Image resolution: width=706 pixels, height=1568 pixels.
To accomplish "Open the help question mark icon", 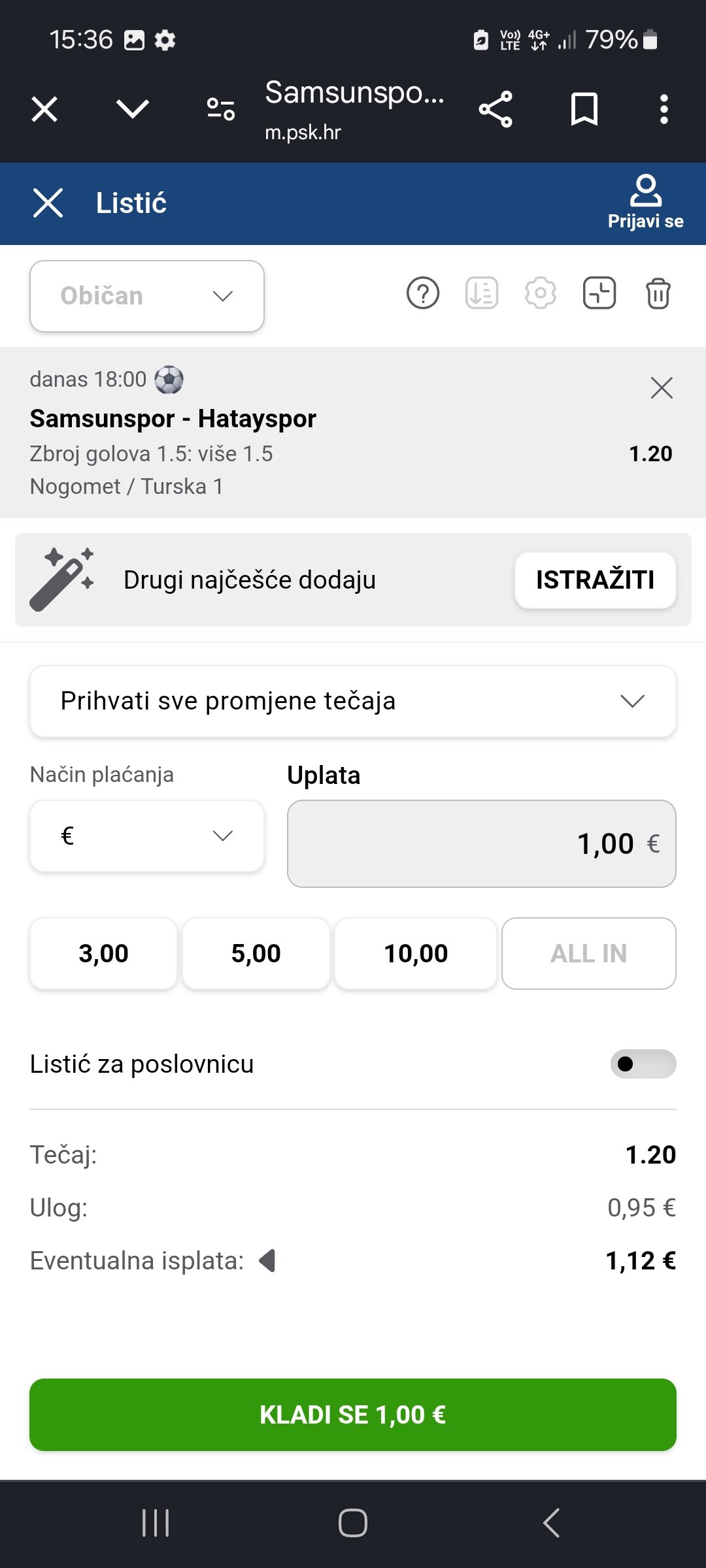I will [423, 293].
